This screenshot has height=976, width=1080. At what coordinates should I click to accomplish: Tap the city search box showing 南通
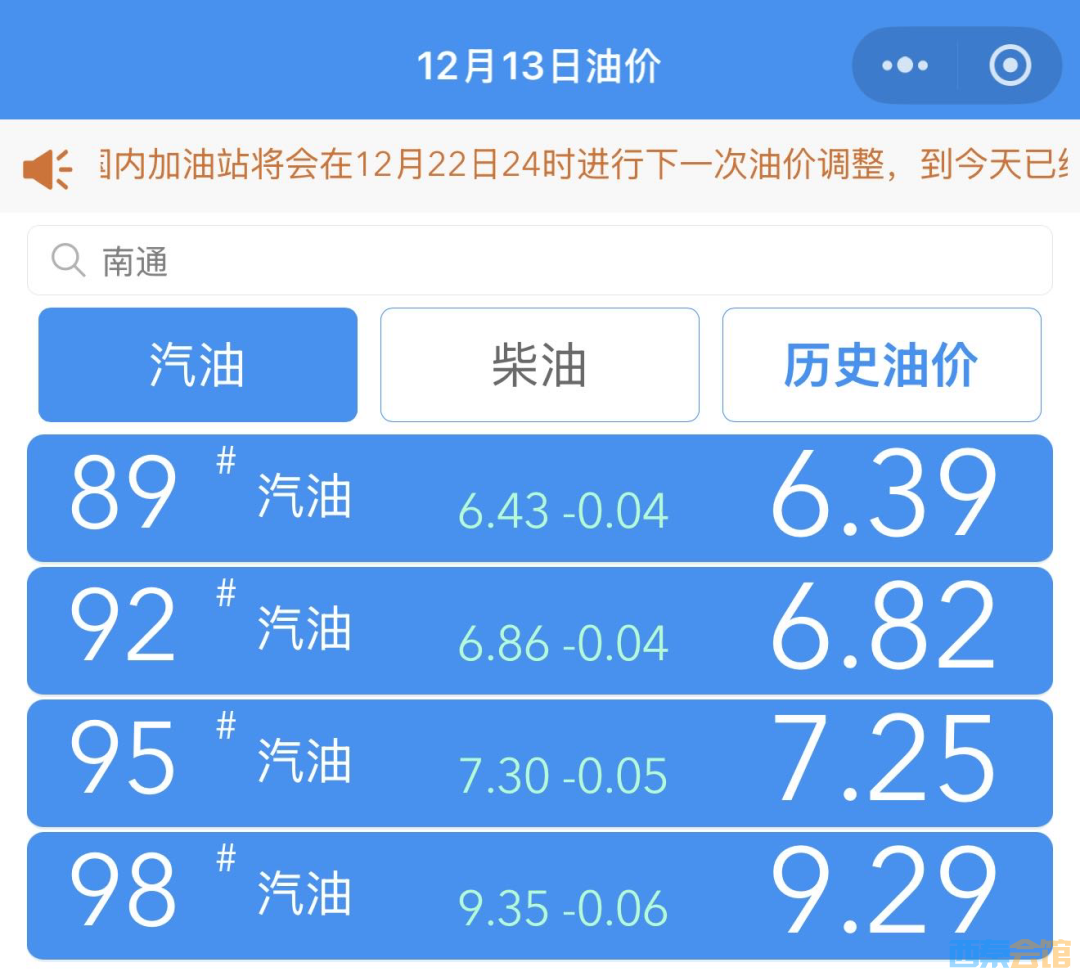[540, 261]
